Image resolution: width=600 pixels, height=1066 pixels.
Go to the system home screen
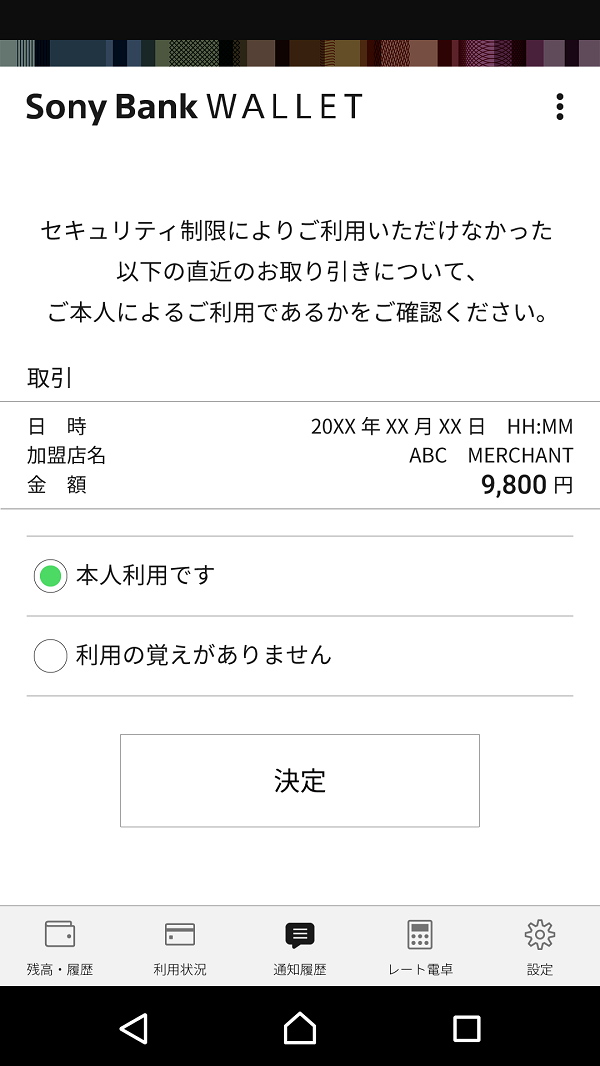tap(300, 1028)
